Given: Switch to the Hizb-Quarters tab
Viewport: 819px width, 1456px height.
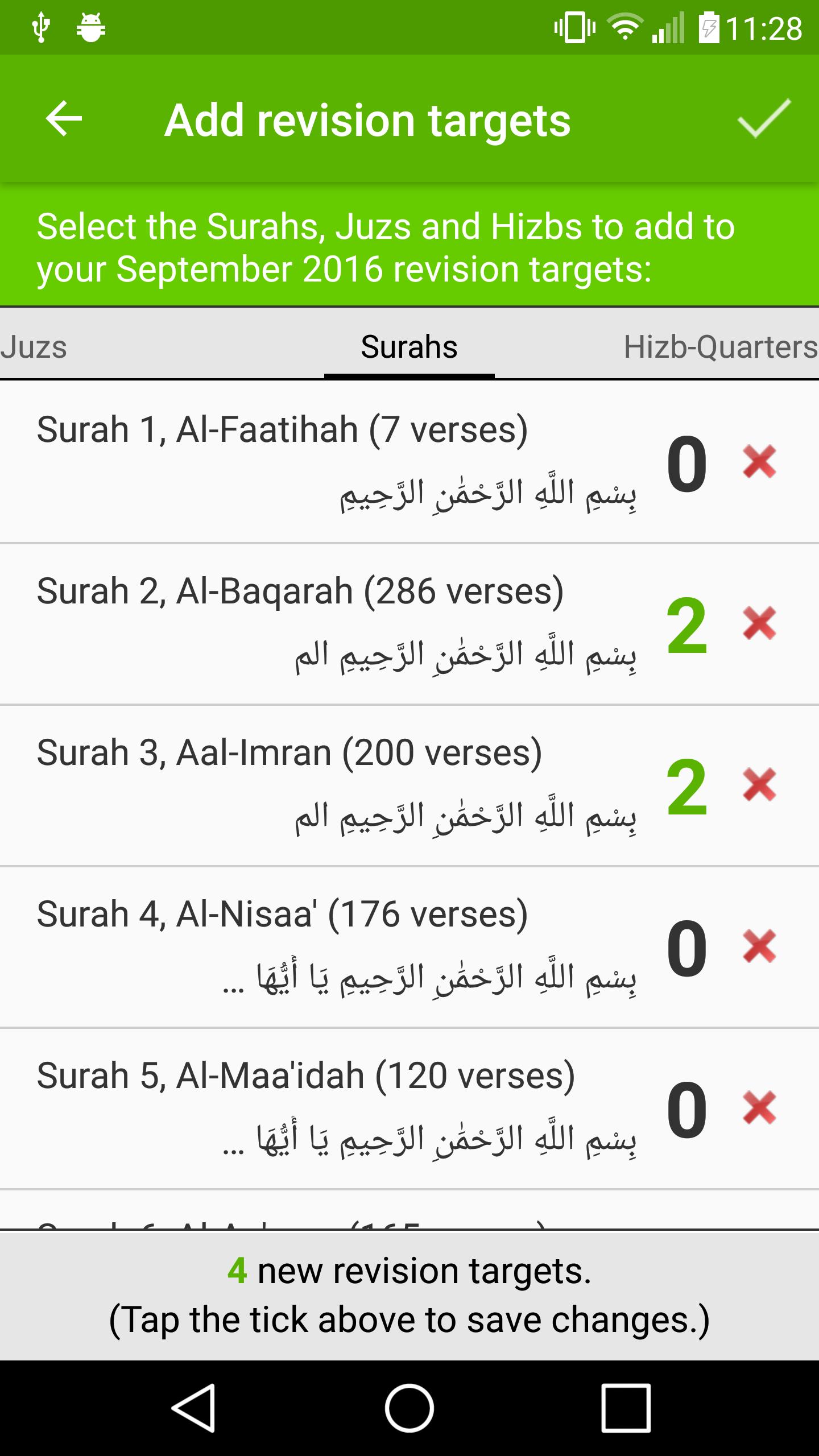Looking at the screenshot, I should pos(720,346).
